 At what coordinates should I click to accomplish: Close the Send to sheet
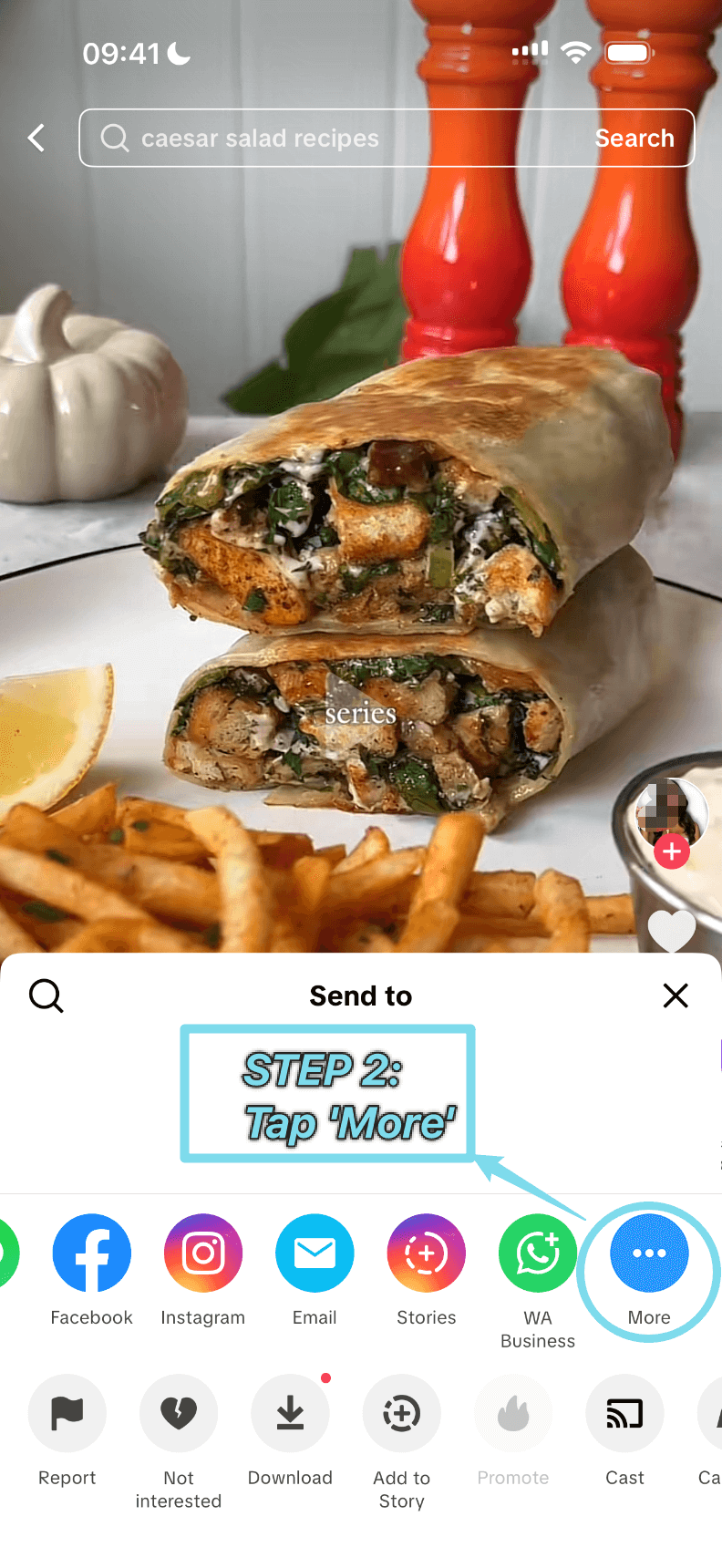[x=676, y=995]
